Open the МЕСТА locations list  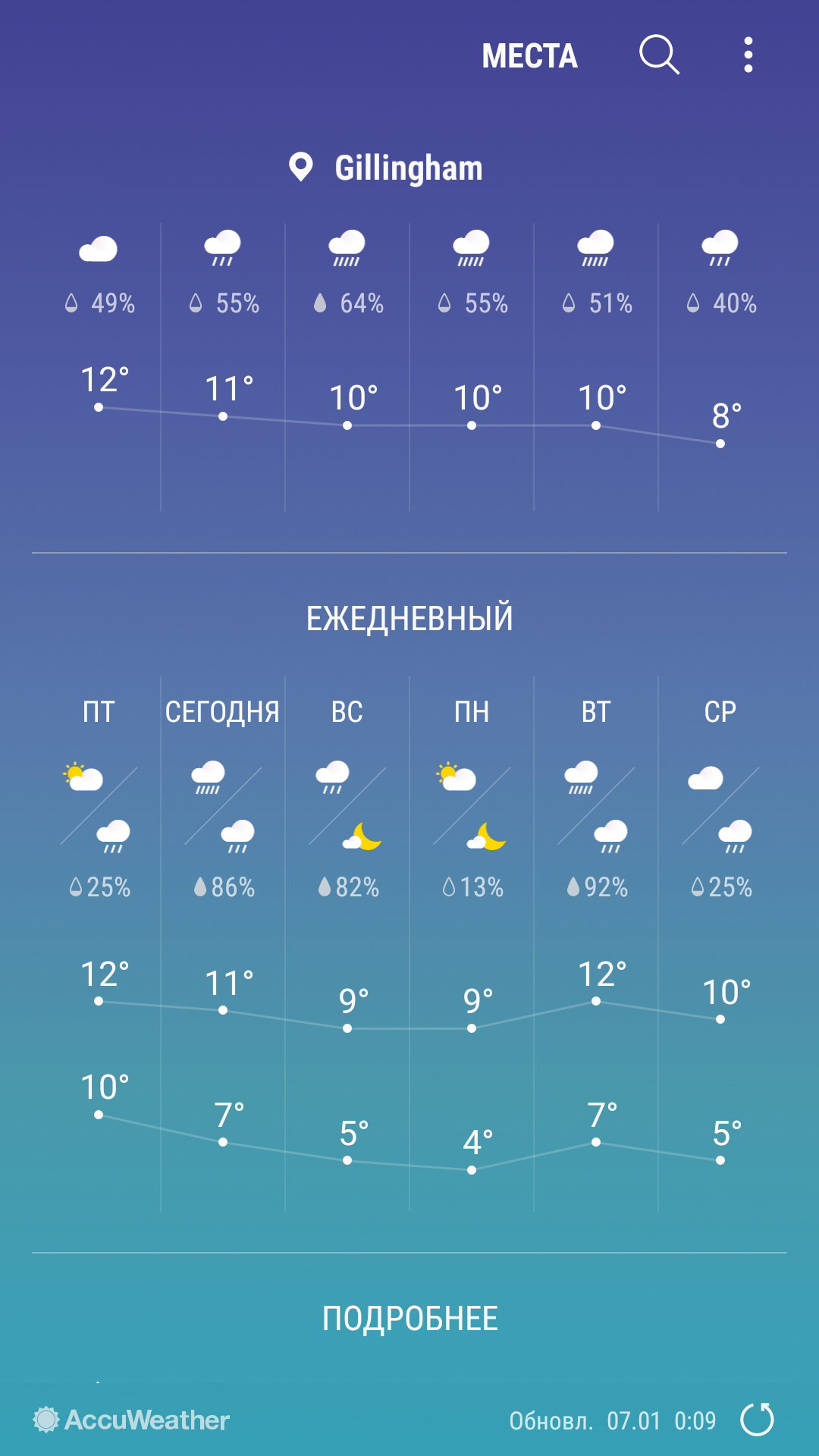point(529,56)
